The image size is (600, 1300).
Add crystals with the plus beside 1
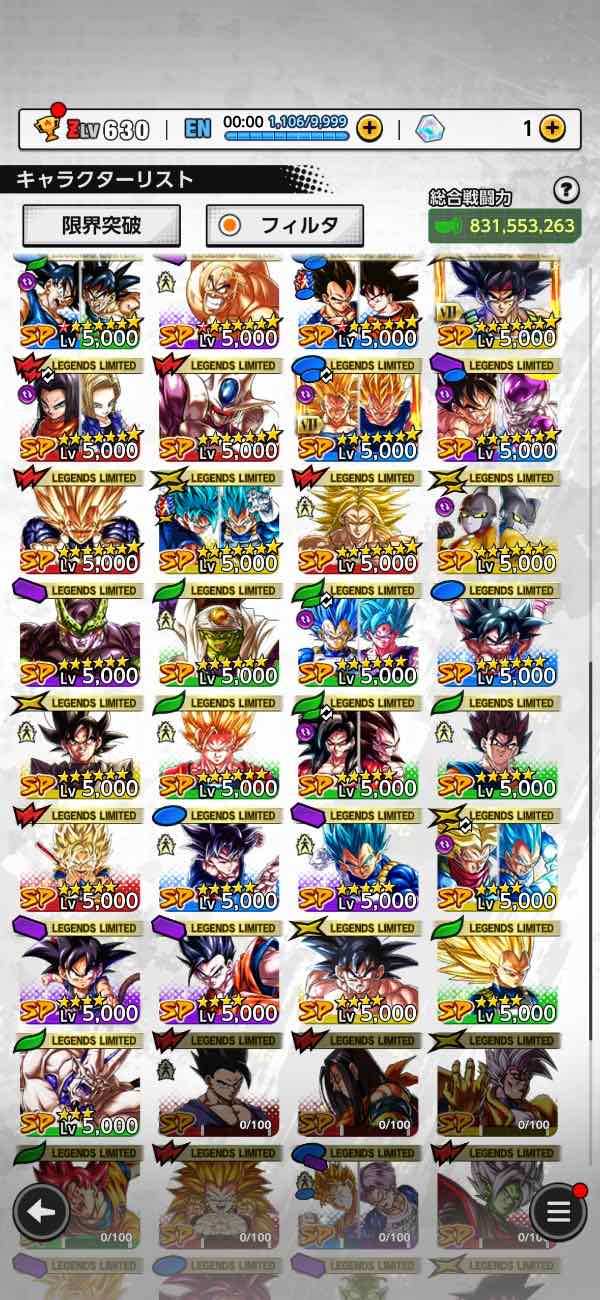click(x=552, y=128)
